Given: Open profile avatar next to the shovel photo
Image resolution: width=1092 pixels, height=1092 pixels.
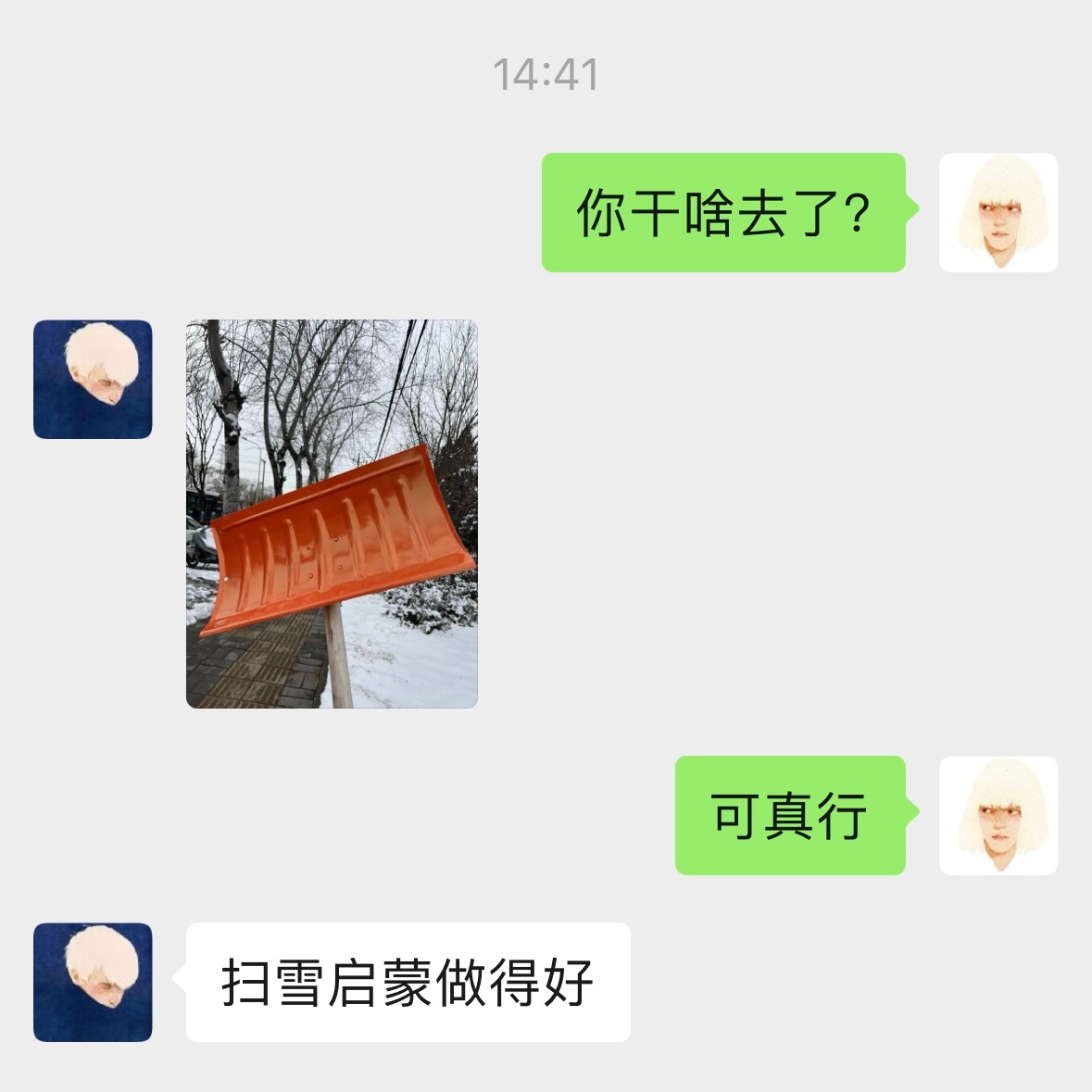Looking at the screenshot, I should pyautogui.click(x=93, y=379).
